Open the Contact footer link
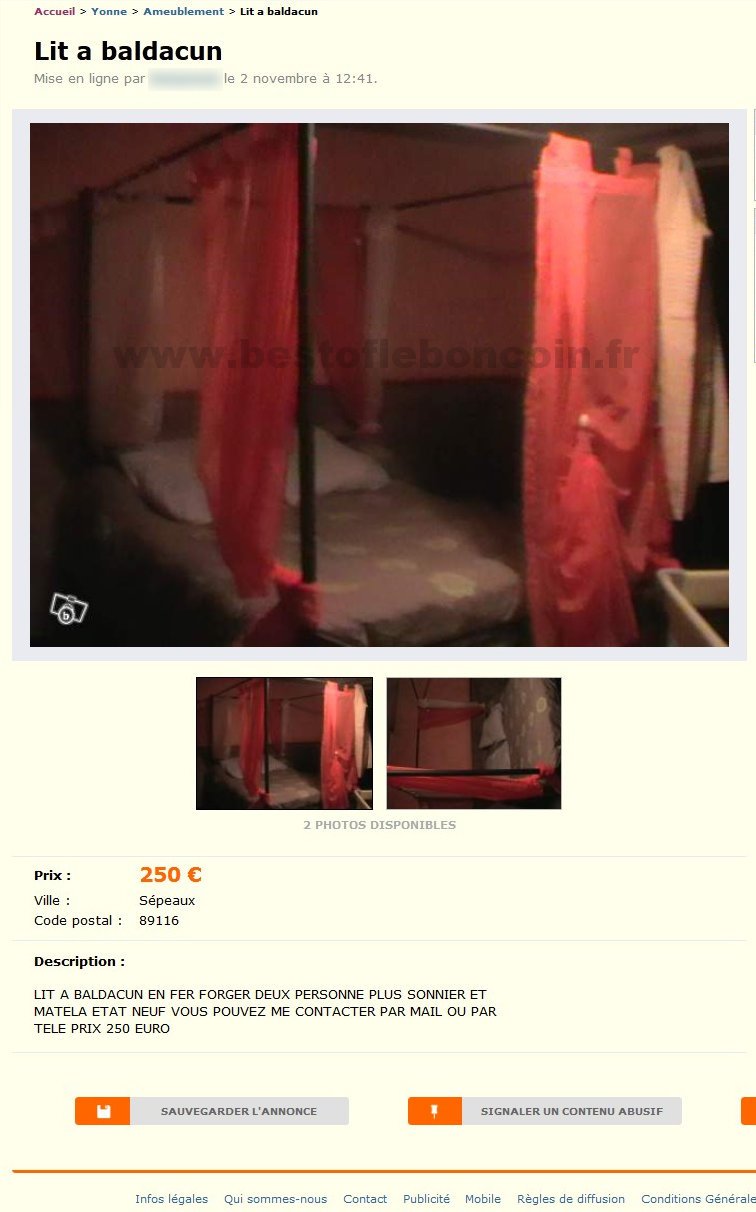Image resolution: width=756 pixels, height=1212 pixels. tap(365, 1199)
